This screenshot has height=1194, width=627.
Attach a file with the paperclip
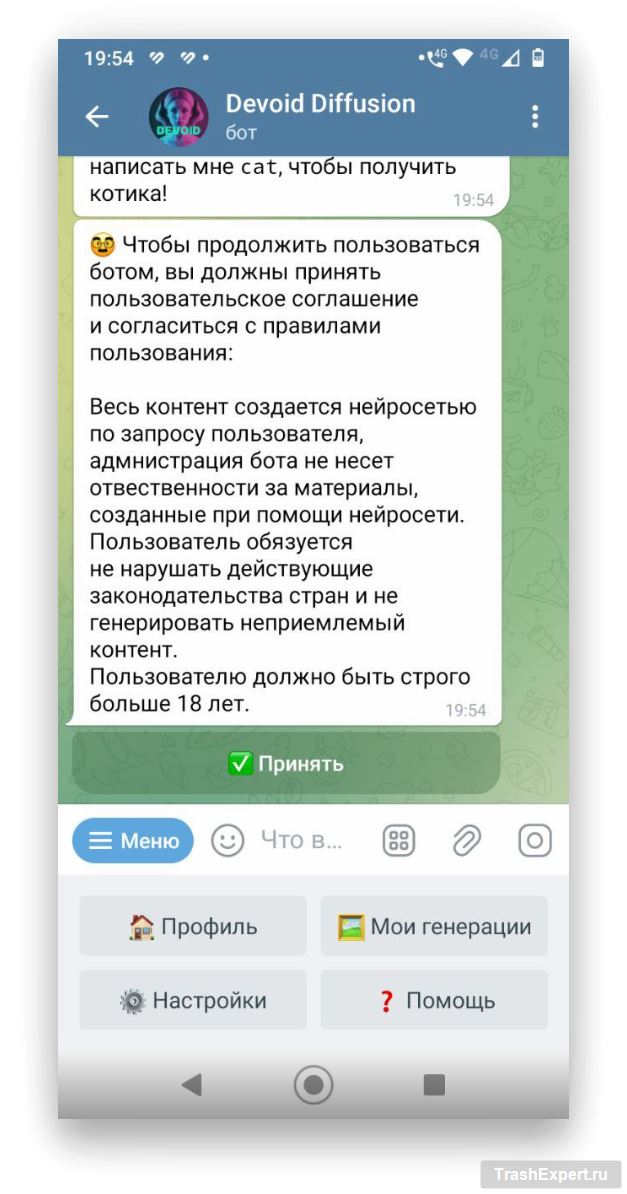click(466, 841)
